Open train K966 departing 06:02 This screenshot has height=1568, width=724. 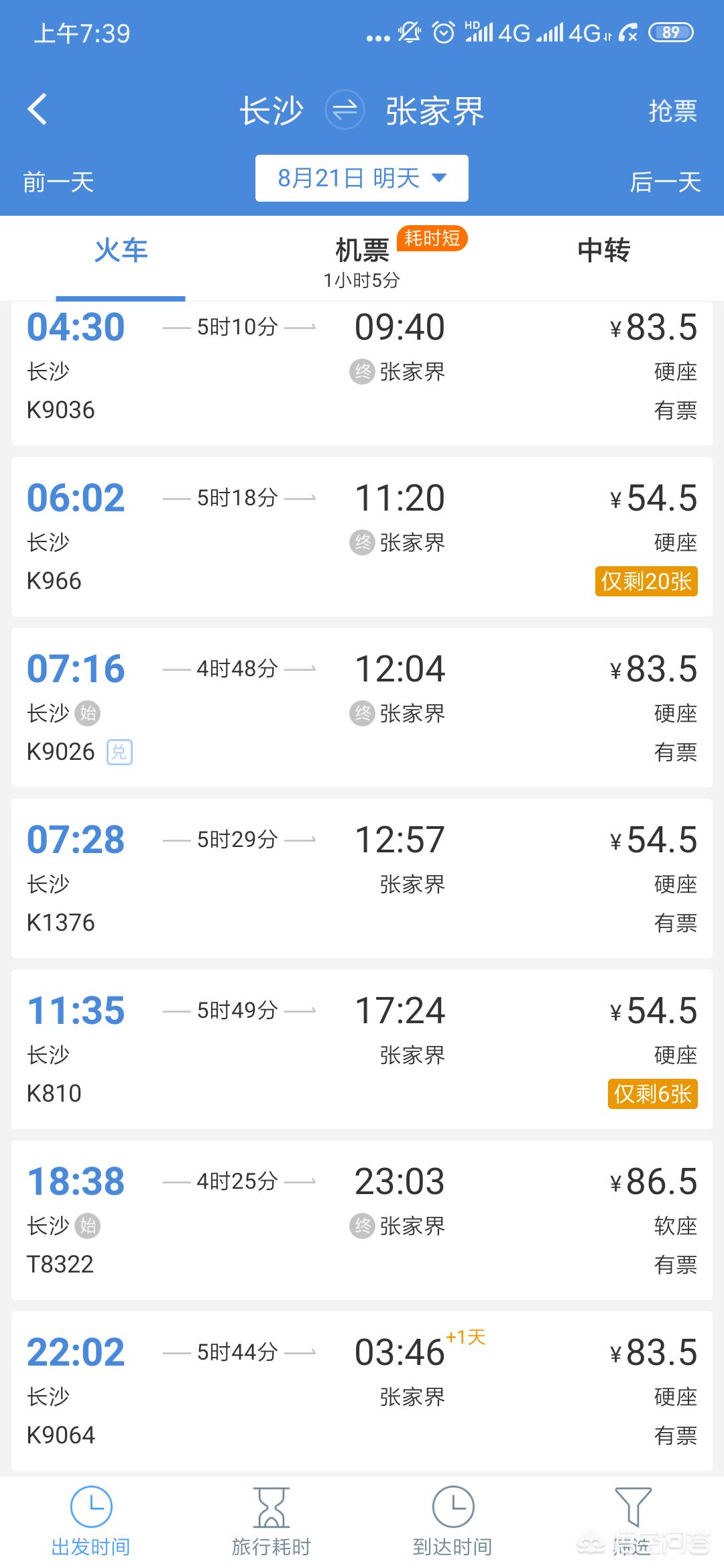(362, 537)
